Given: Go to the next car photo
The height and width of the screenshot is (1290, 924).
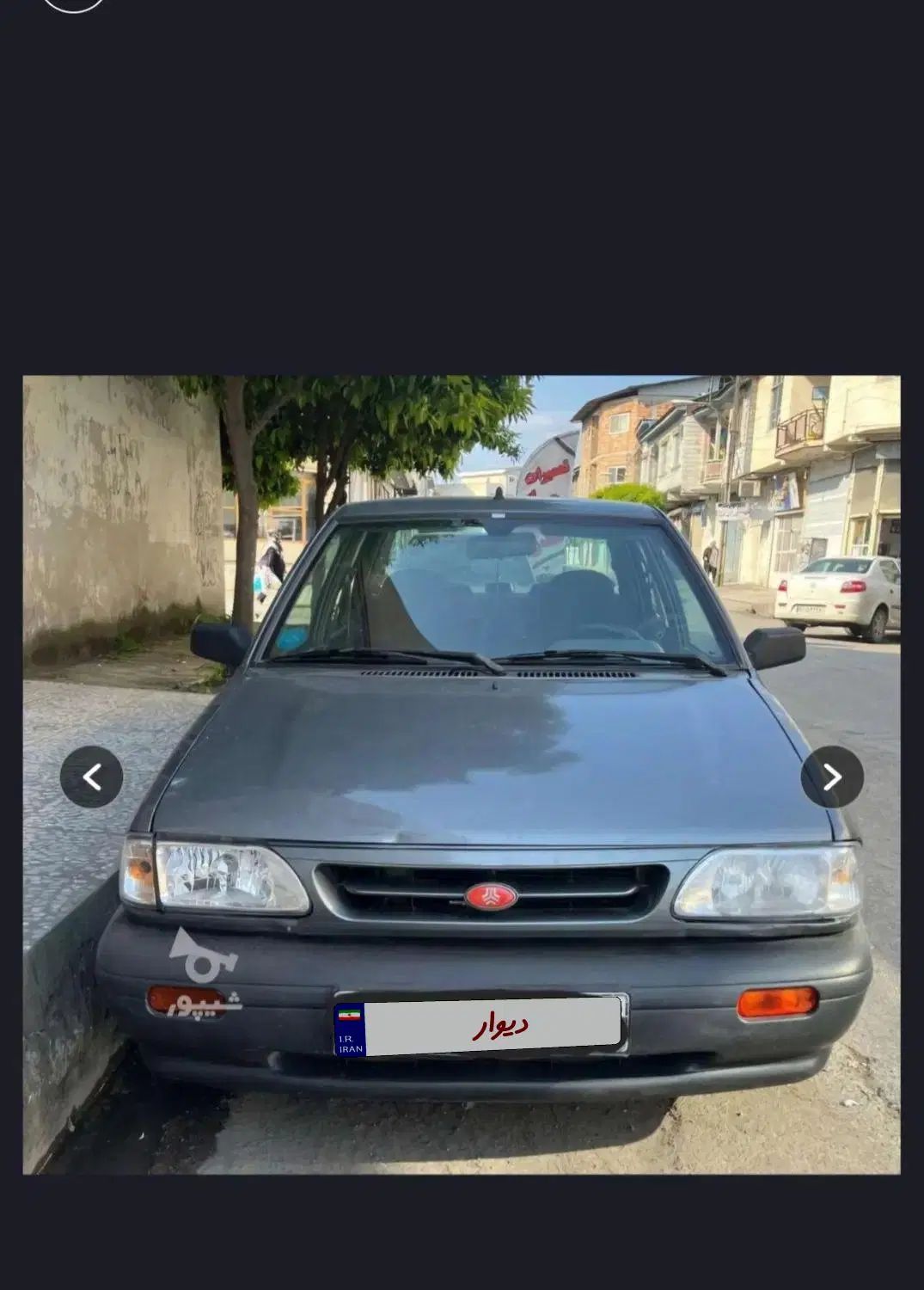Looking at the screenshot, I should [831, 777].
